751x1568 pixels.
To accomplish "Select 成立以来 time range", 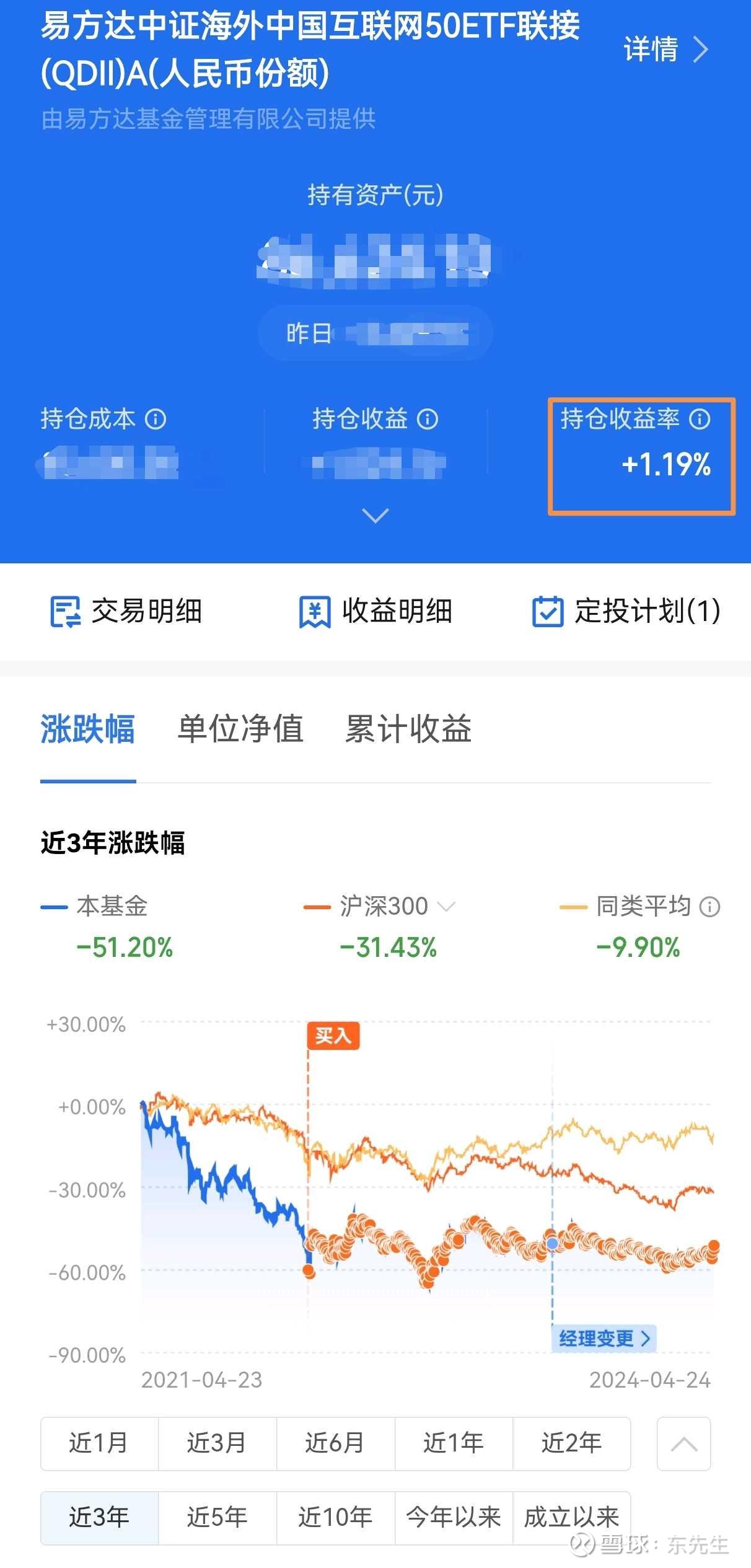I will pyautogui.click(x=571, y=1518).
